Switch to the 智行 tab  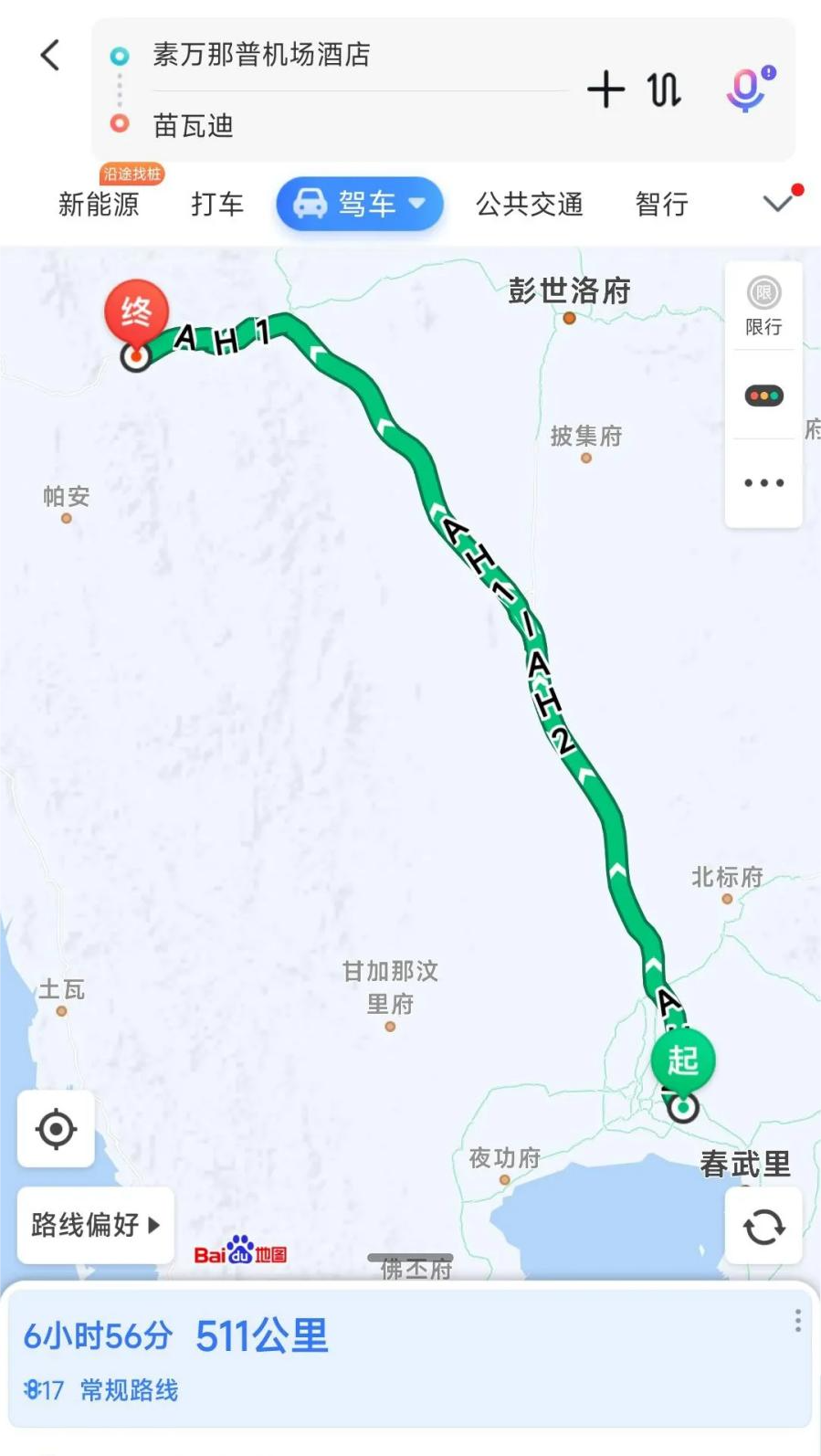pyautogui.click(x=661, y=204)
